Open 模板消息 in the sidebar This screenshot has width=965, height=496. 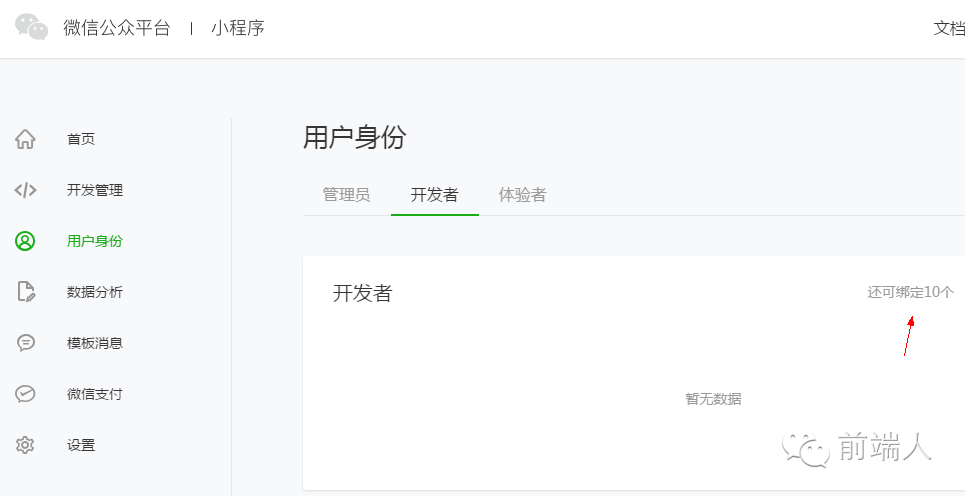pyautogui.click(x=94, y=343)
